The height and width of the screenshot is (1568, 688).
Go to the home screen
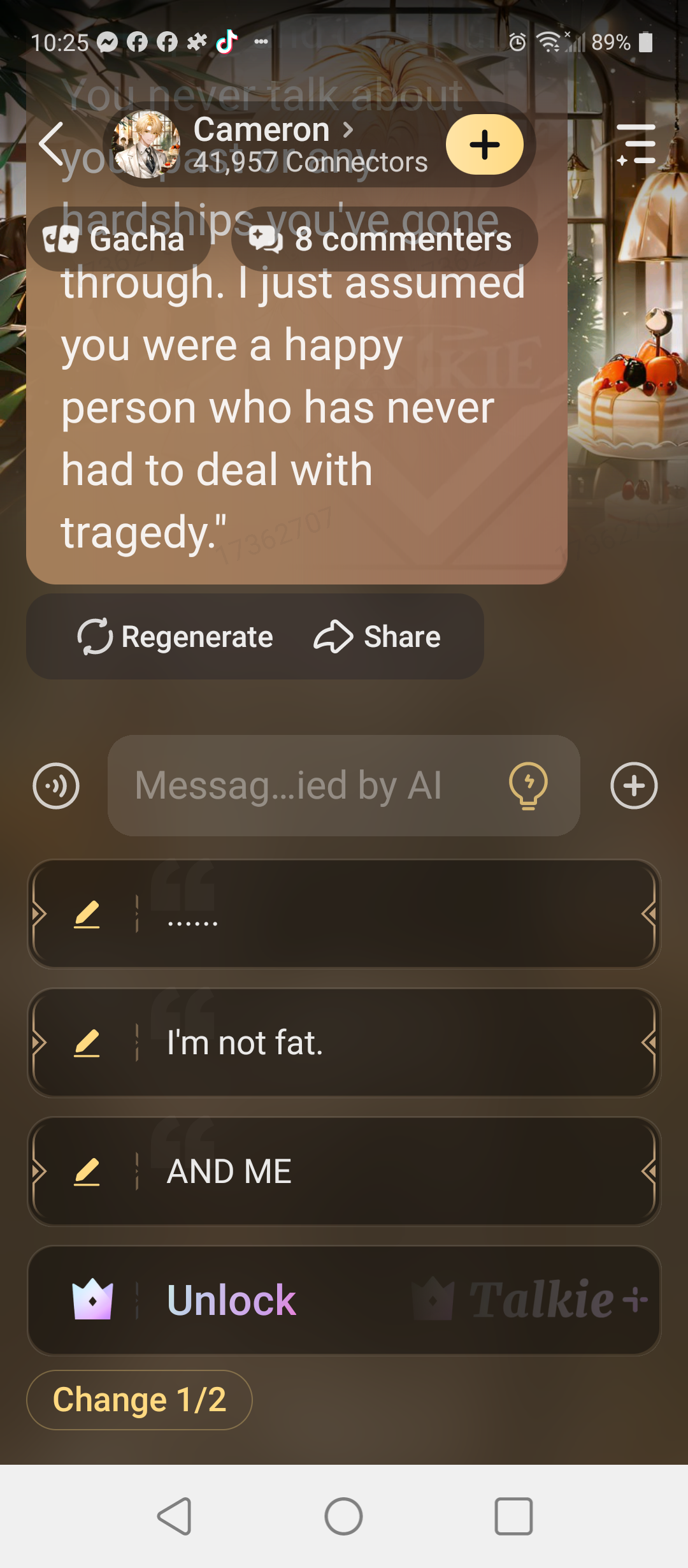coord(343,1516)
